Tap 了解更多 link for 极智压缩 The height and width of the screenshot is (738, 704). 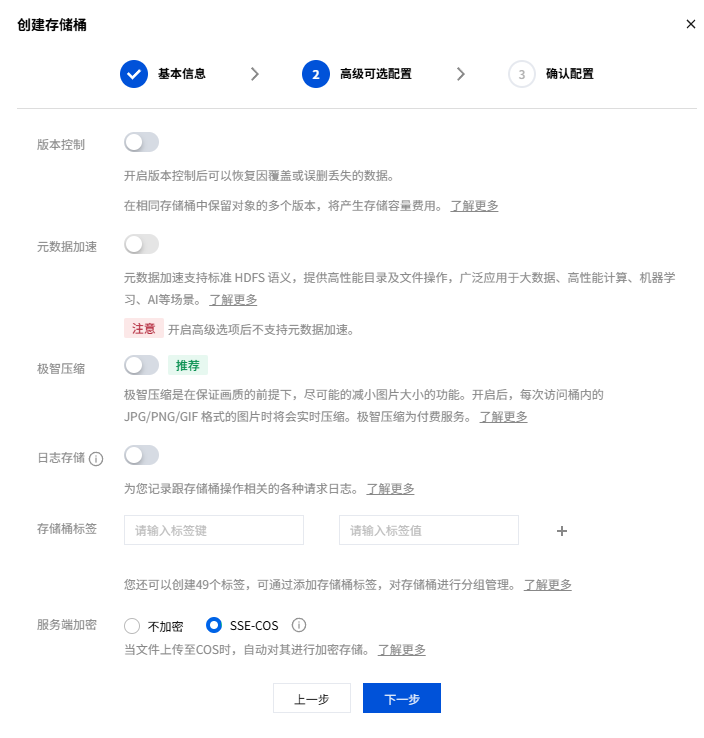coord(503,417)
